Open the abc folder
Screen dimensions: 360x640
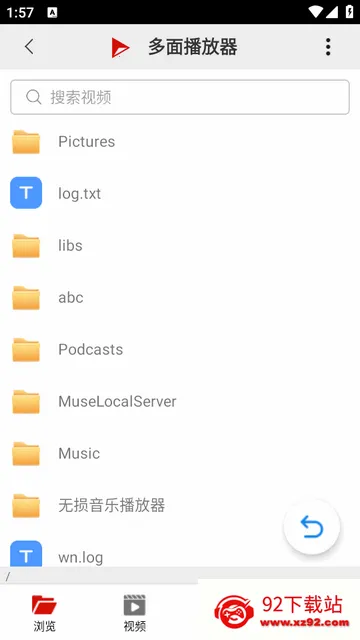180,298
